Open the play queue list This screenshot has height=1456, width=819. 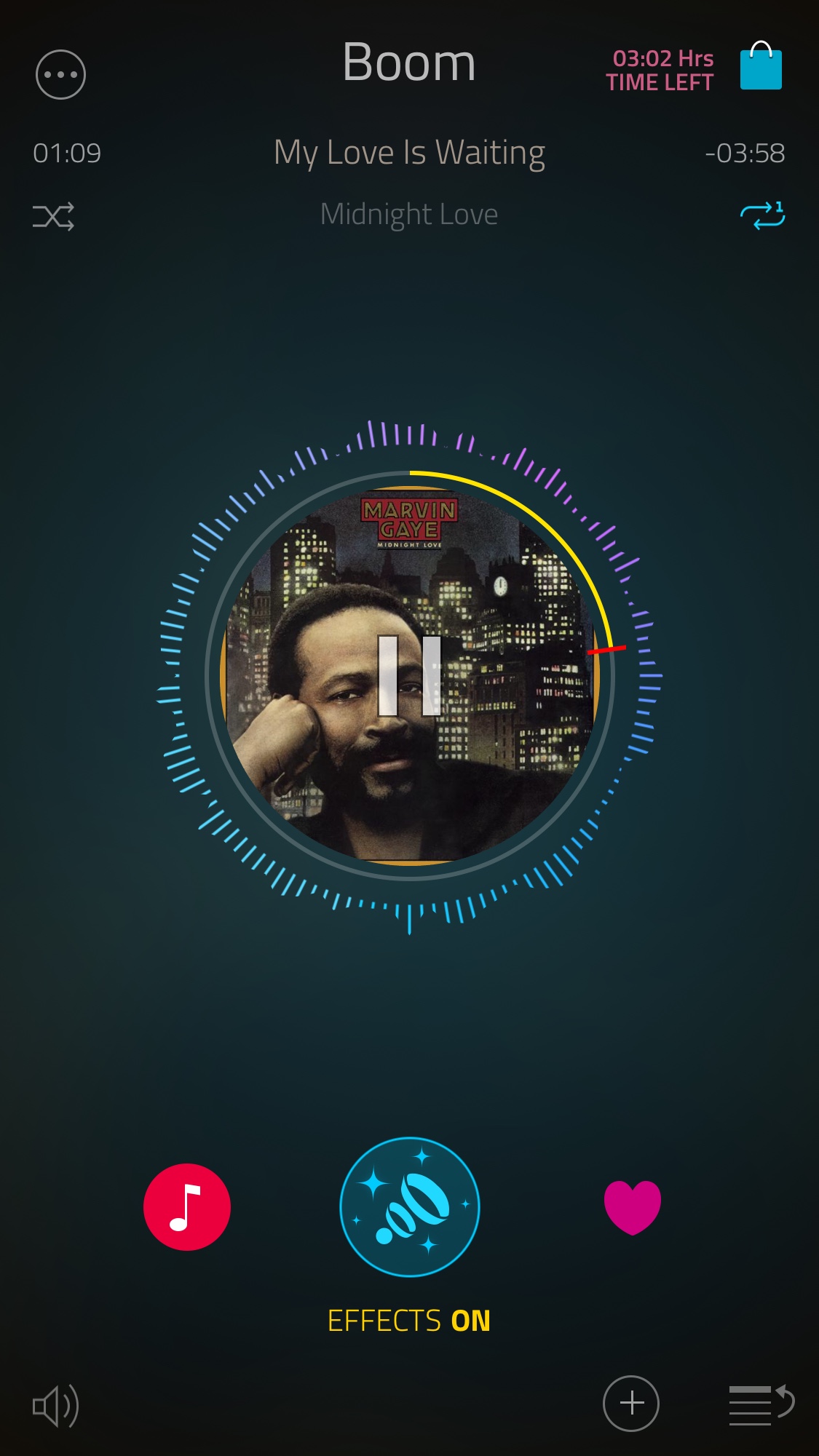(x=761, y=1405)
